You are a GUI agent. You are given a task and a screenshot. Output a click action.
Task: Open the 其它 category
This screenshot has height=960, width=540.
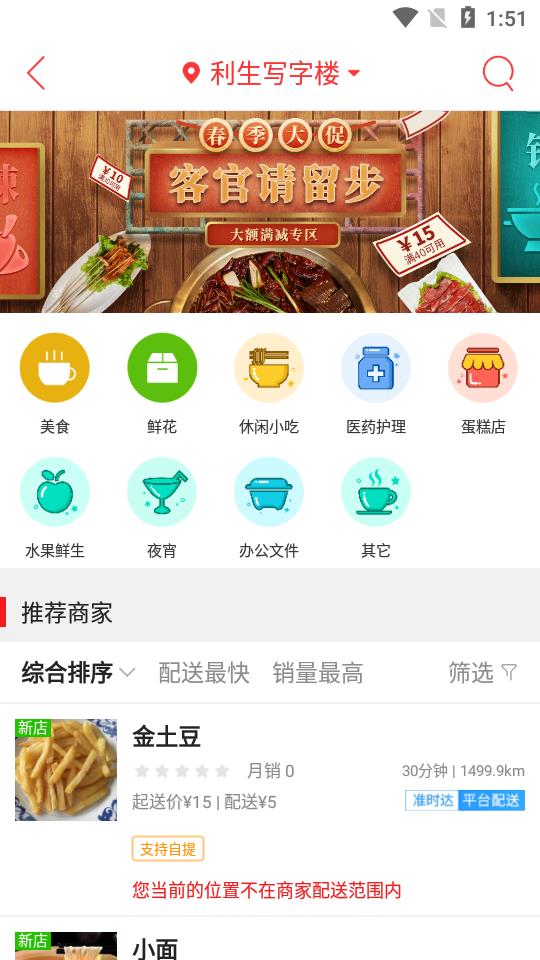[376, 508]
